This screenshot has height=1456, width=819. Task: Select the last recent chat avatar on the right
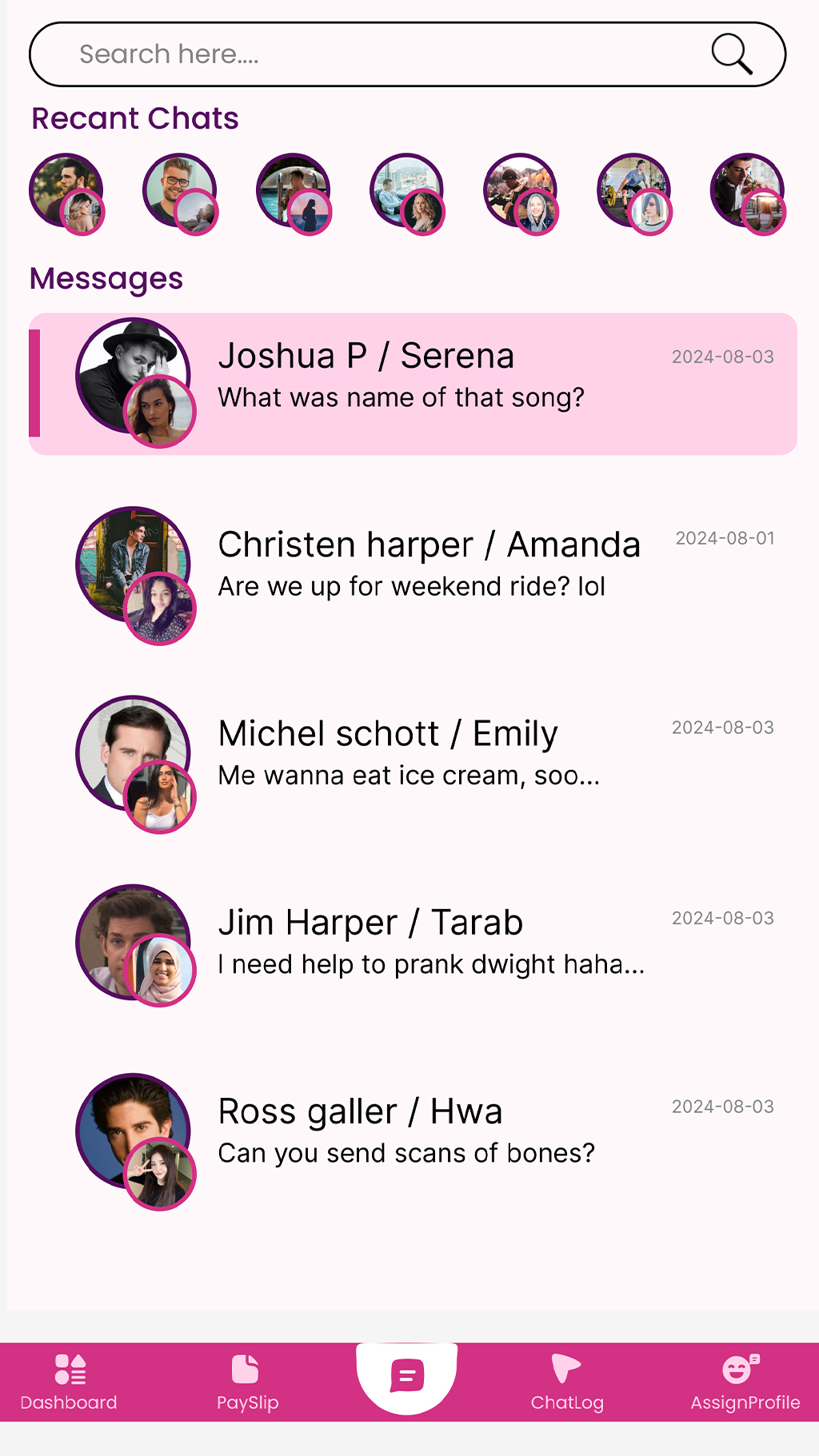coord(745,192)
